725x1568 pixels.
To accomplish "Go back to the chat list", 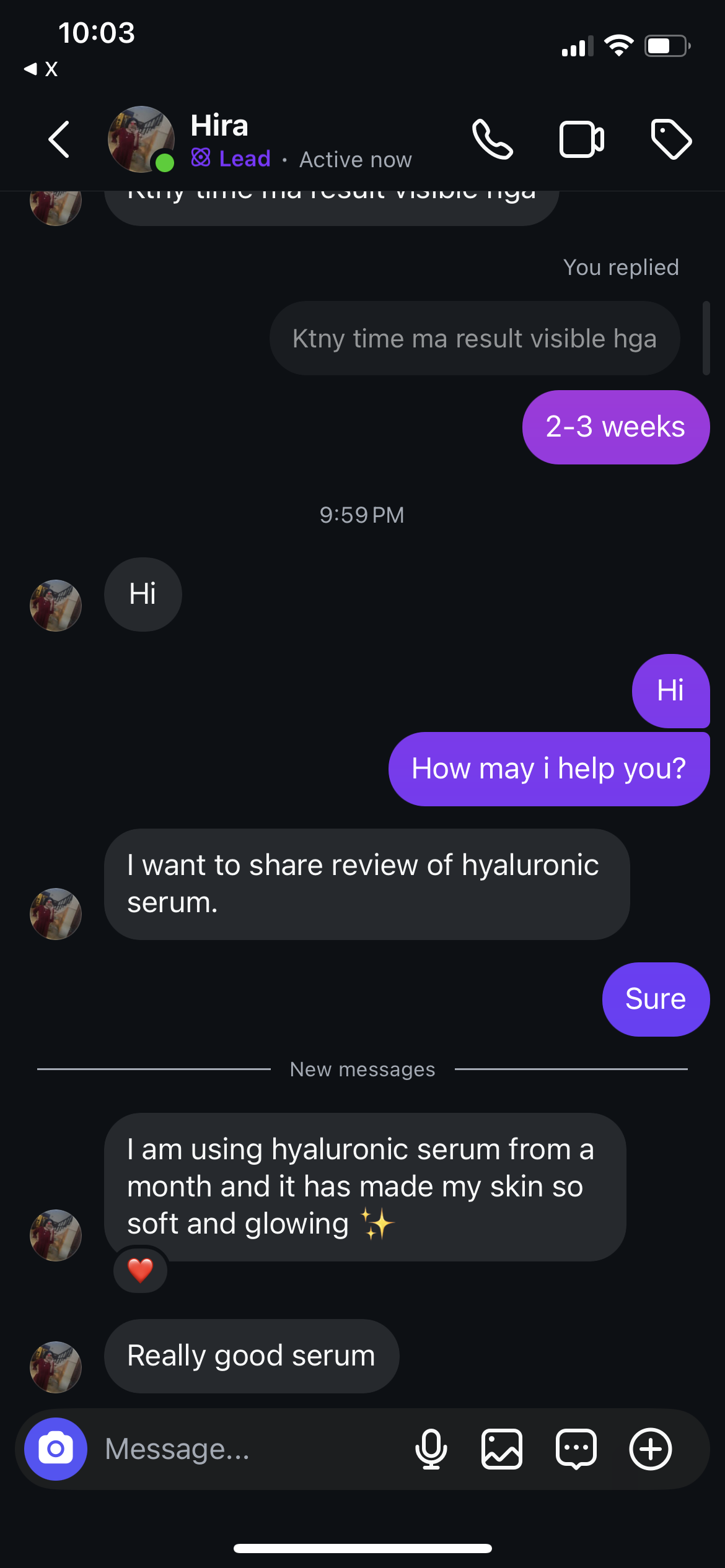I will coord(59,139).
